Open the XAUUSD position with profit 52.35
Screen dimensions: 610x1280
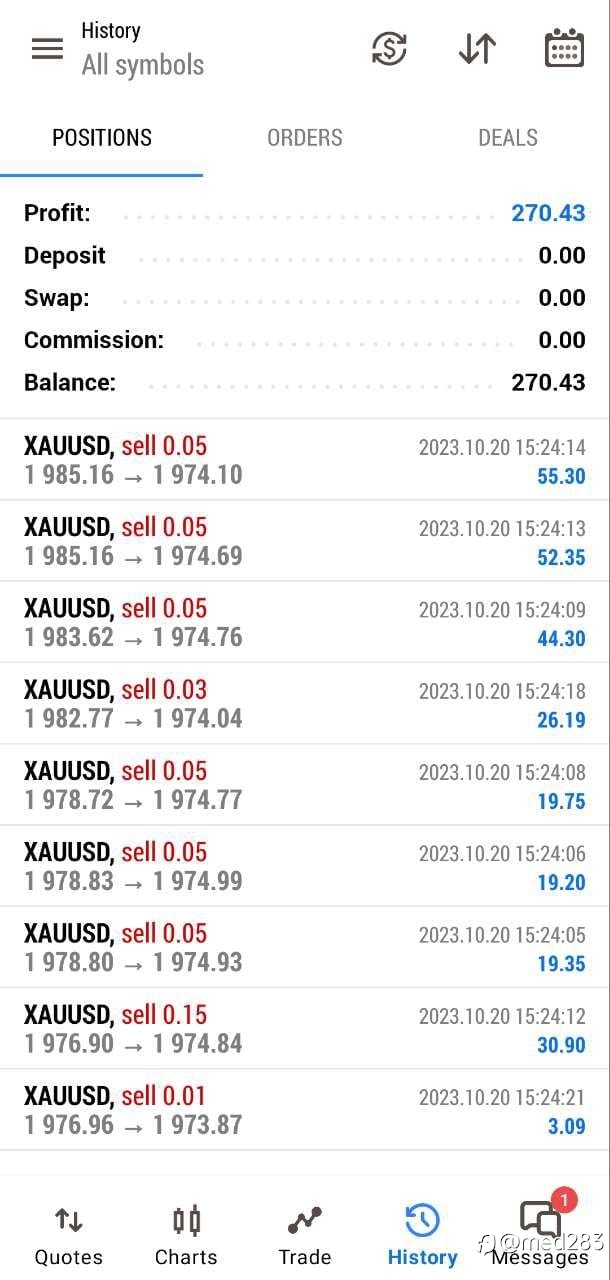[305, 541]
